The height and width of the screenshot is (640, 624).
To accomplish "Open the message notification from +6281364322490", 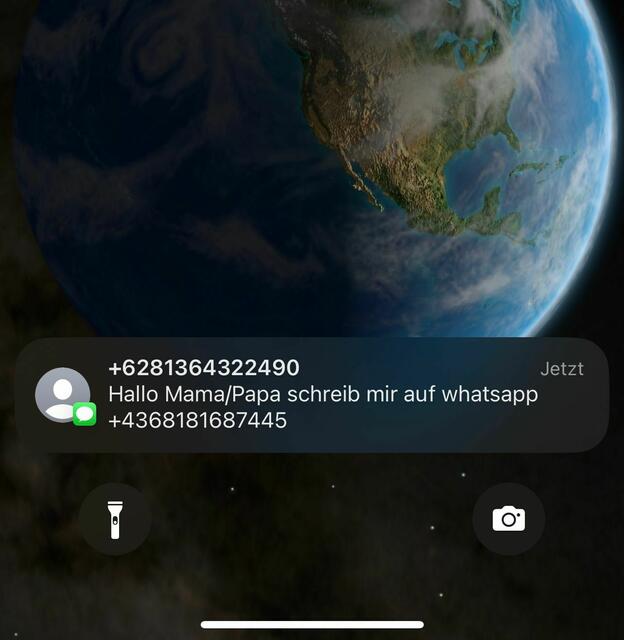I will [311, 394].
